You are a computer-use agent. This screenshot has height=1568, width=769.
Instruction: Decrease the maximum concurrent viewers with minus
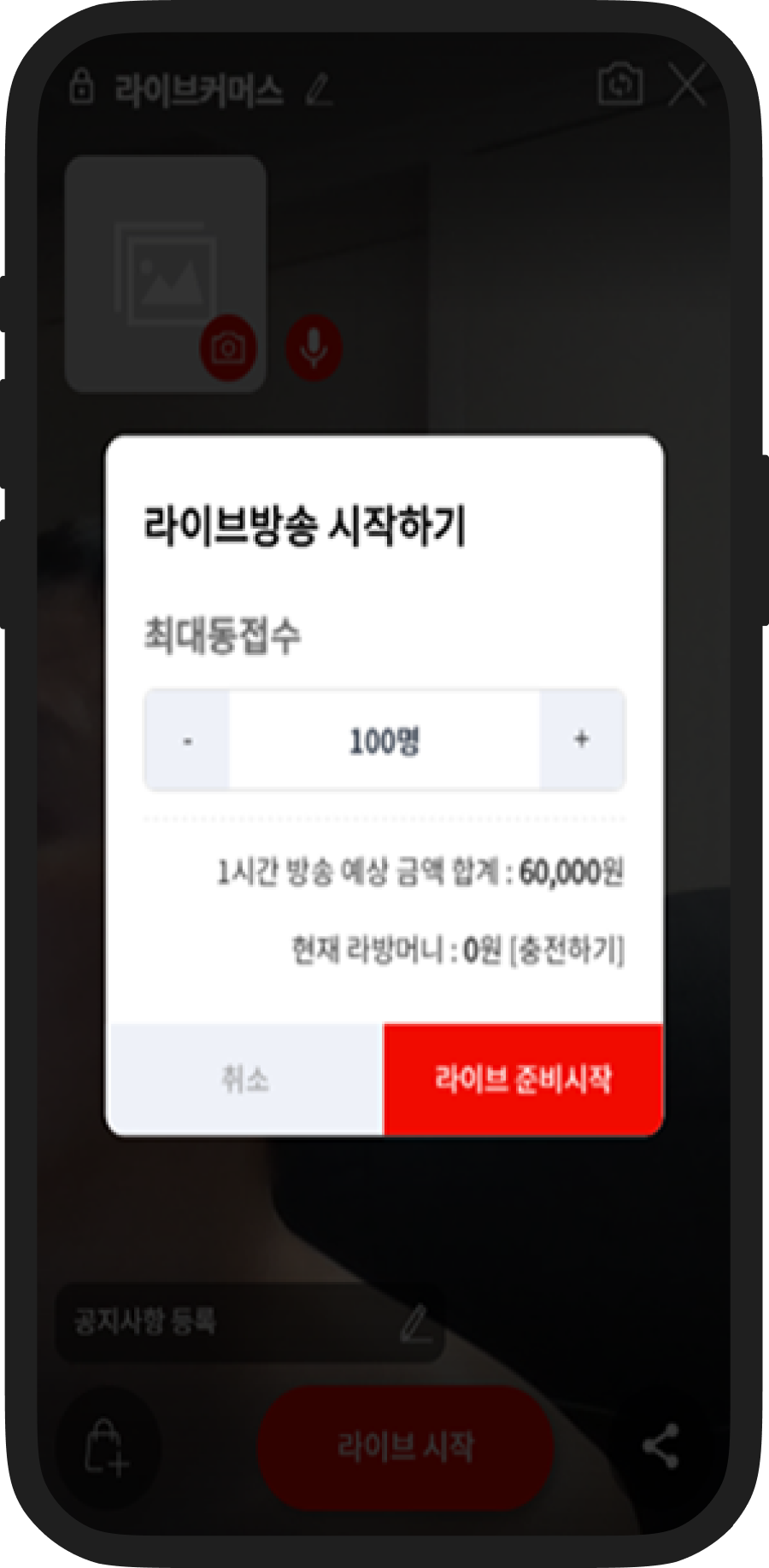click(187, 740)
